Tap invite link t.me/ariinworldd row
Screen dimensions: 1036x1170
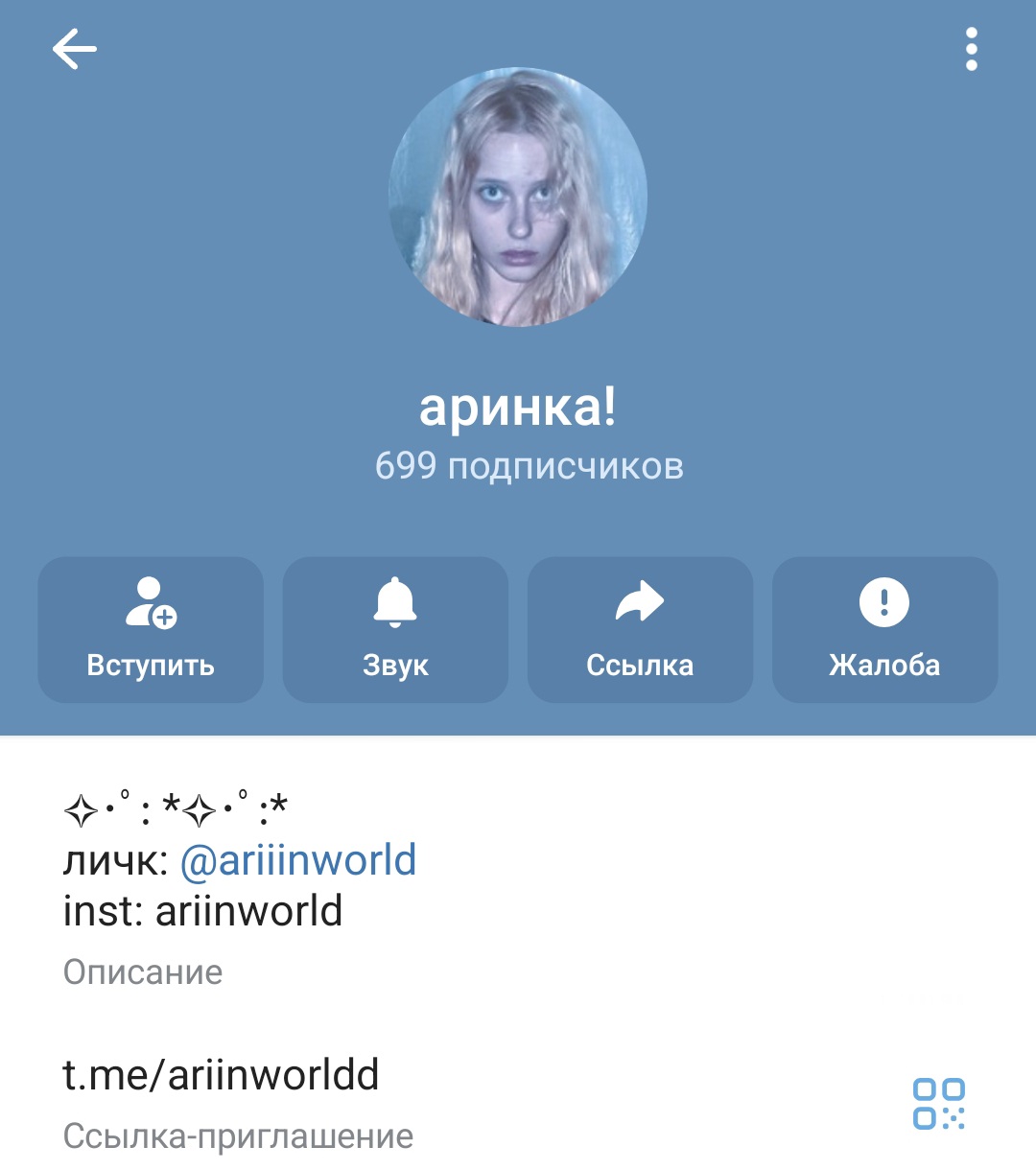[221, 1076]
